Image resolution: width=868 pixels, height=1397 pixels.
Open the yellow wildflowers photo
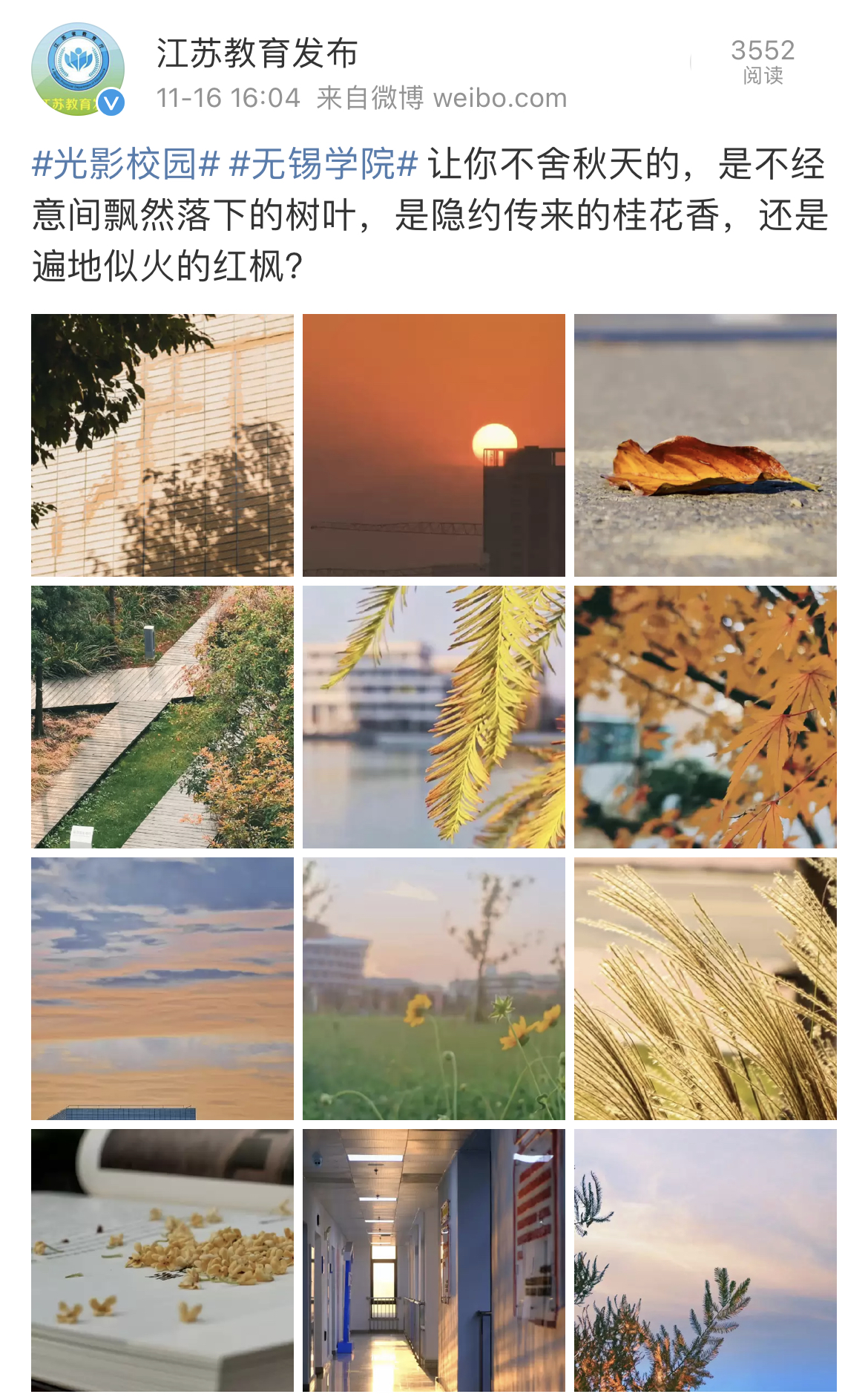pyautogui.click(x=434, y=989)
